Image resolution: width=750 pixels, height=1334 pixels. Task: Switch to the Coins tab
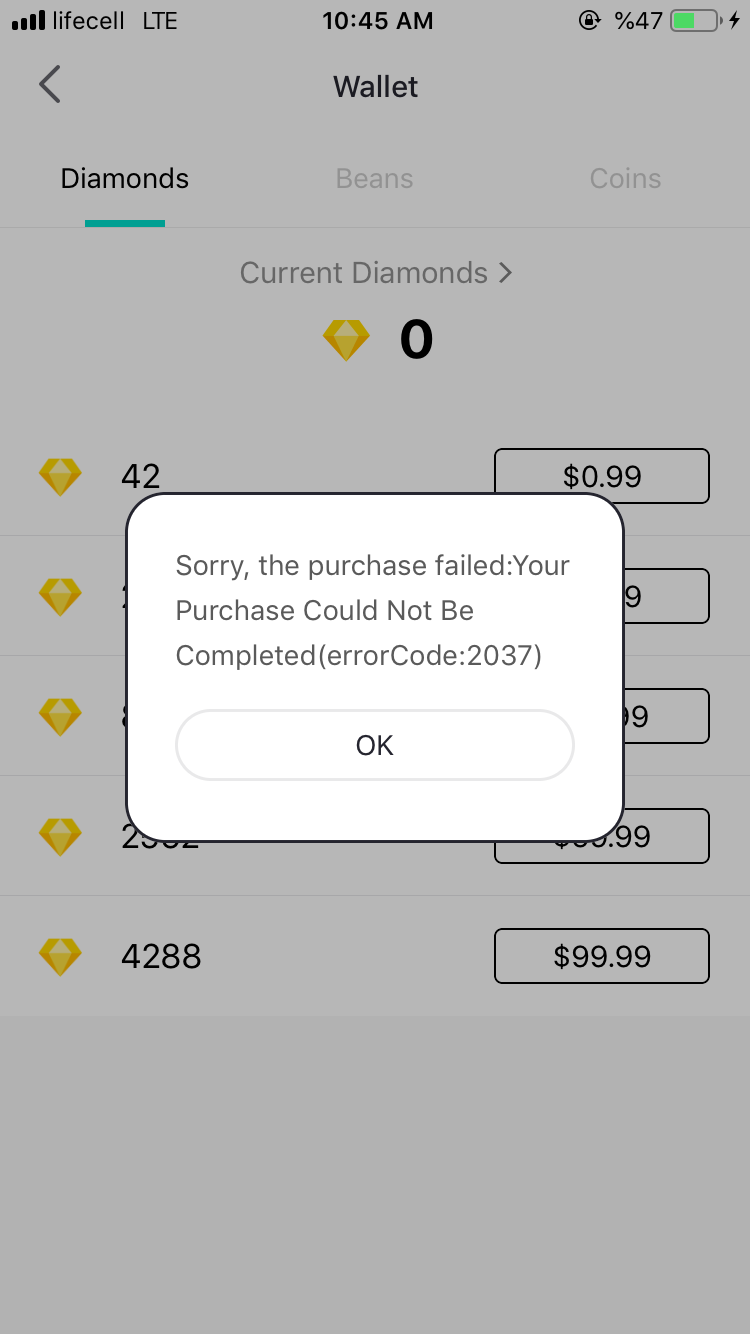pos(625,179)
